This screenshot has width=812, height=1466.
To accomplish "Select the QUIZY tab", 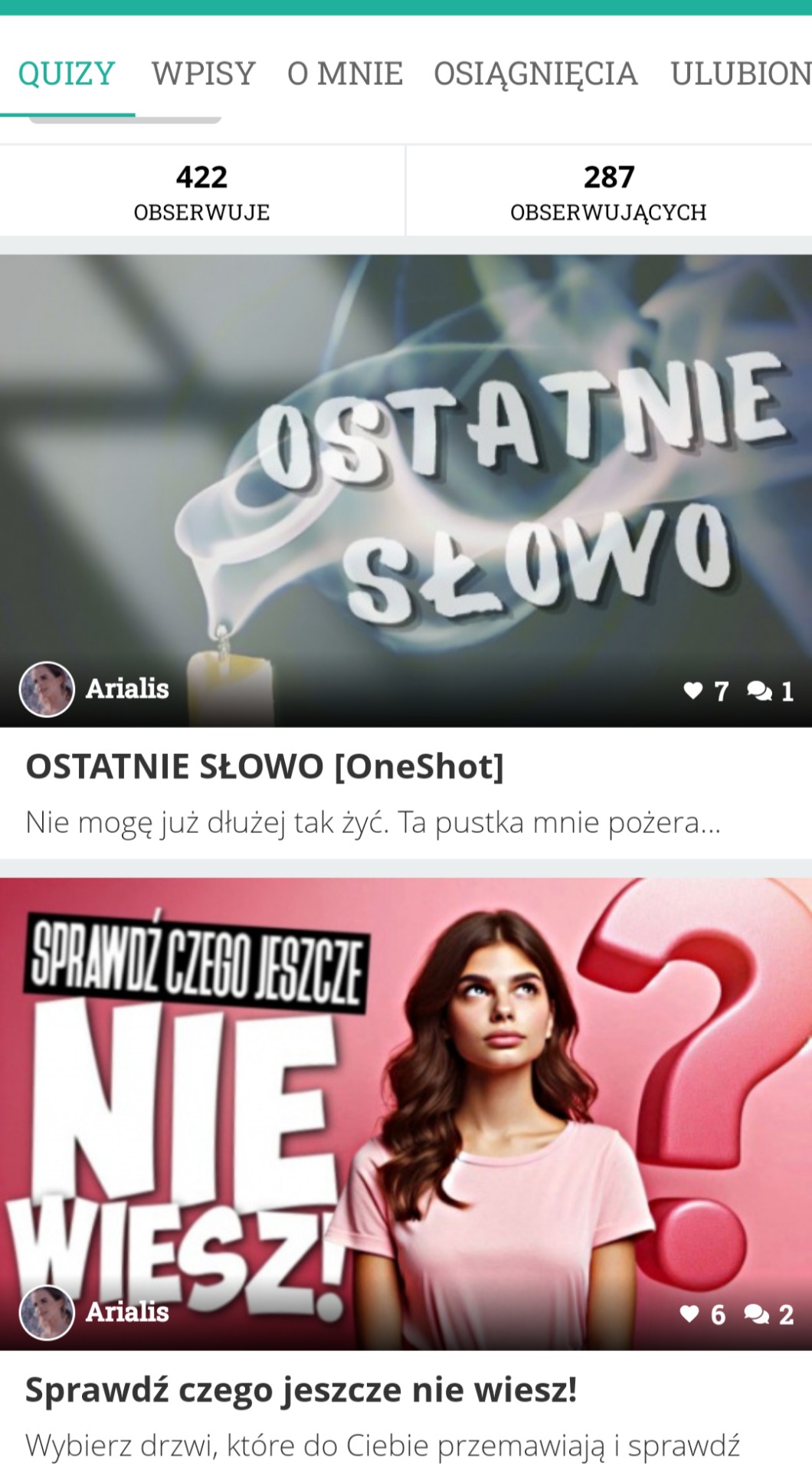I will point(67,74).
